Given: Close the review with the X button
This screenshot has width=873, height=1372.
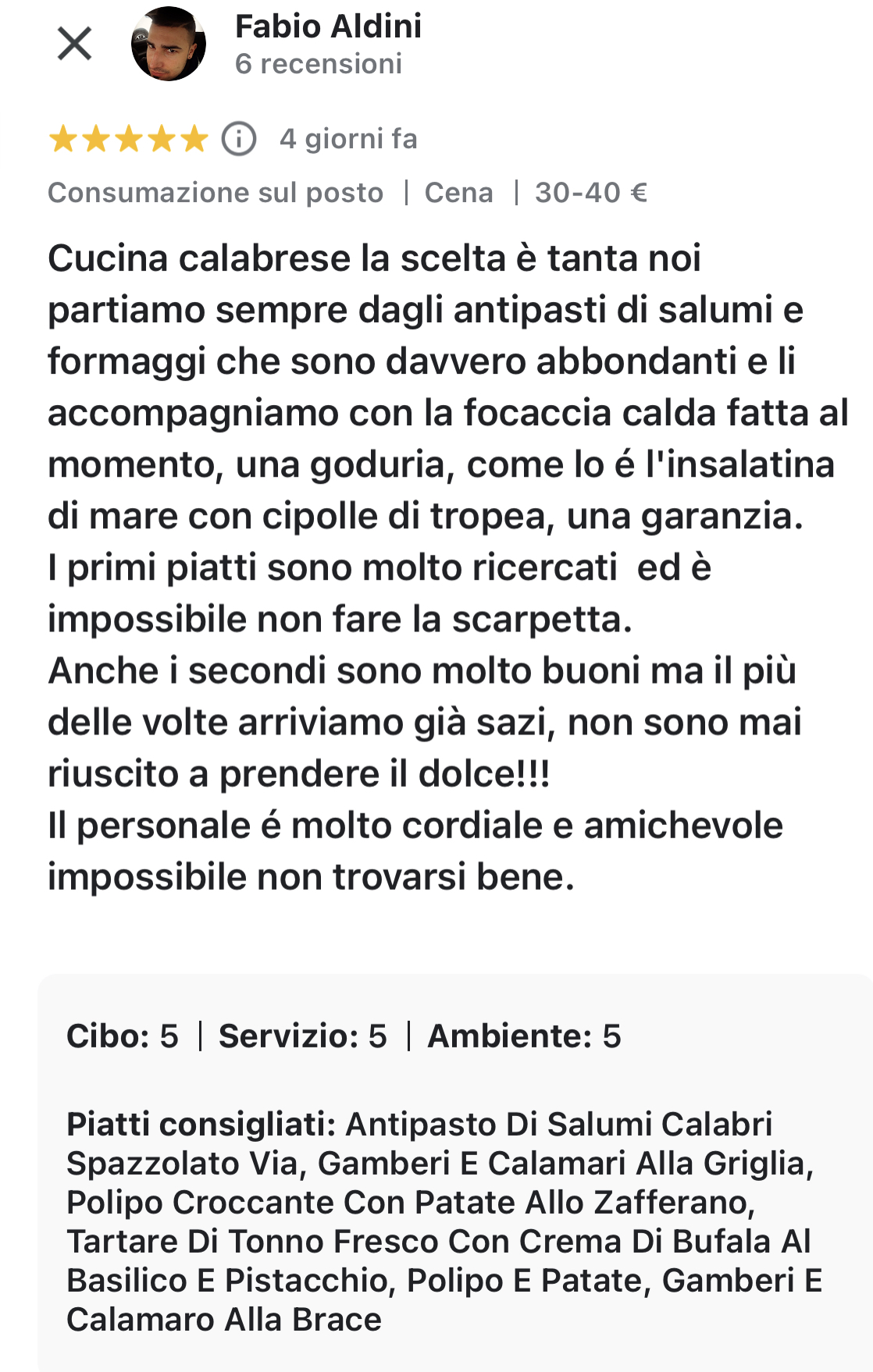Looking at the screenshot, I should (75, 44).
